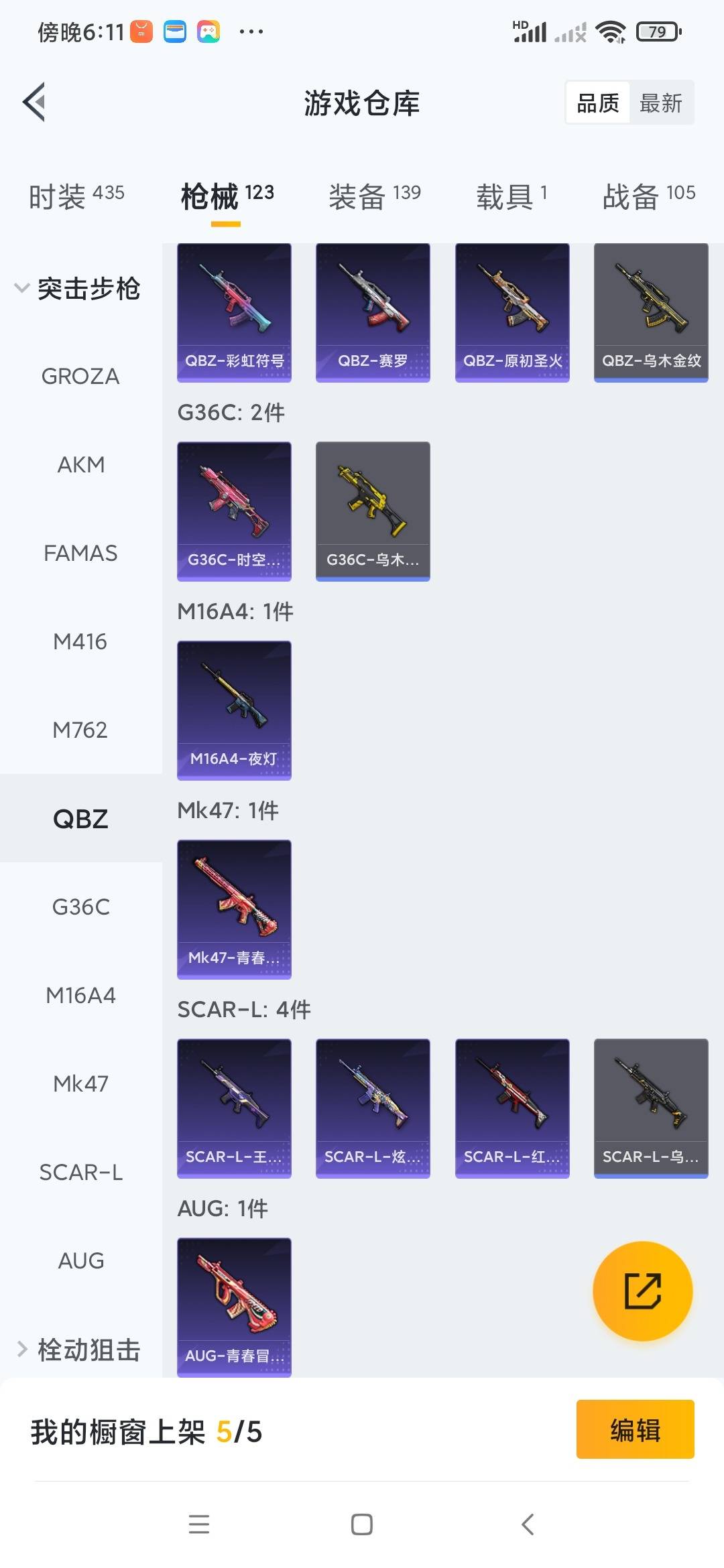
Task: Open the QBZ-彩虹符号 skin
Action: [234, 312]
